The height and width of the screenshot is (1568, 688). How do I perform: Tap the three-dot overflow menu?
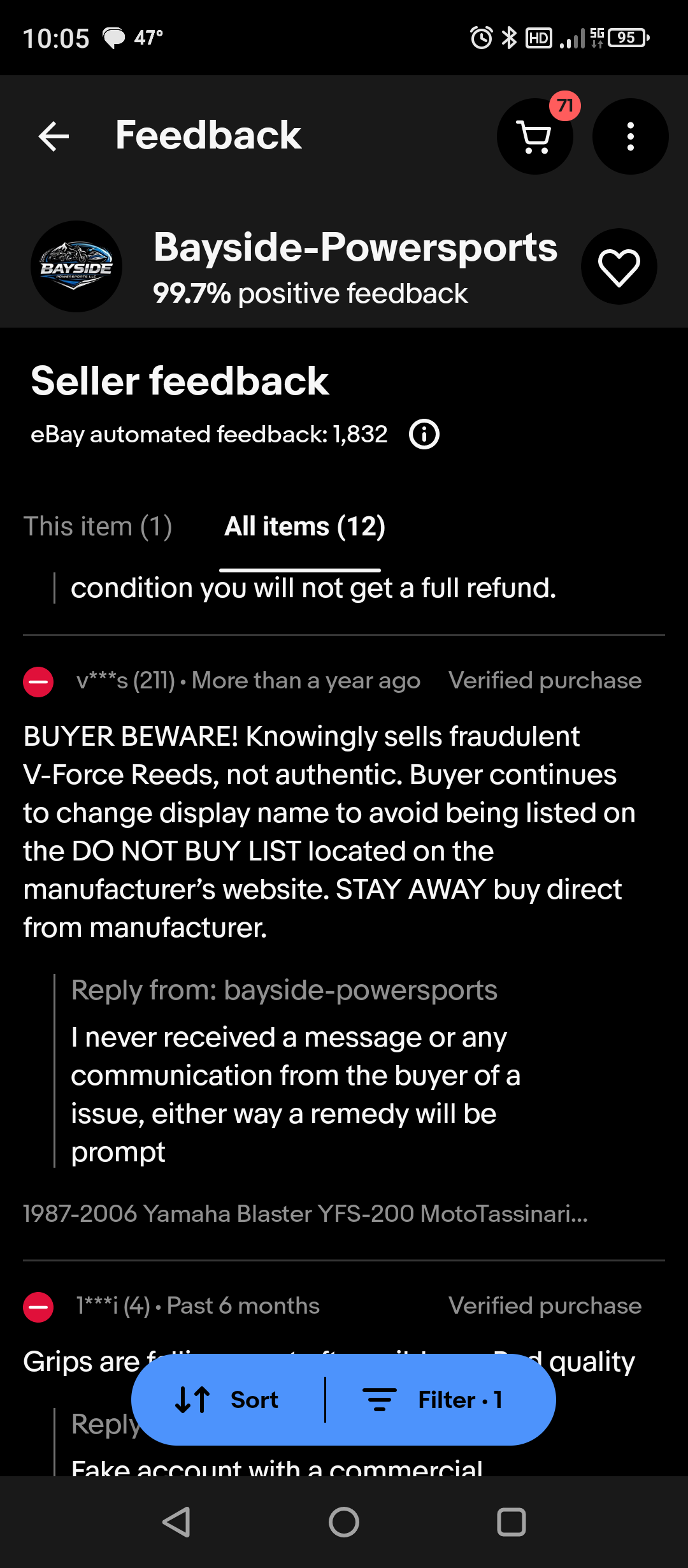tap(629, 136)
